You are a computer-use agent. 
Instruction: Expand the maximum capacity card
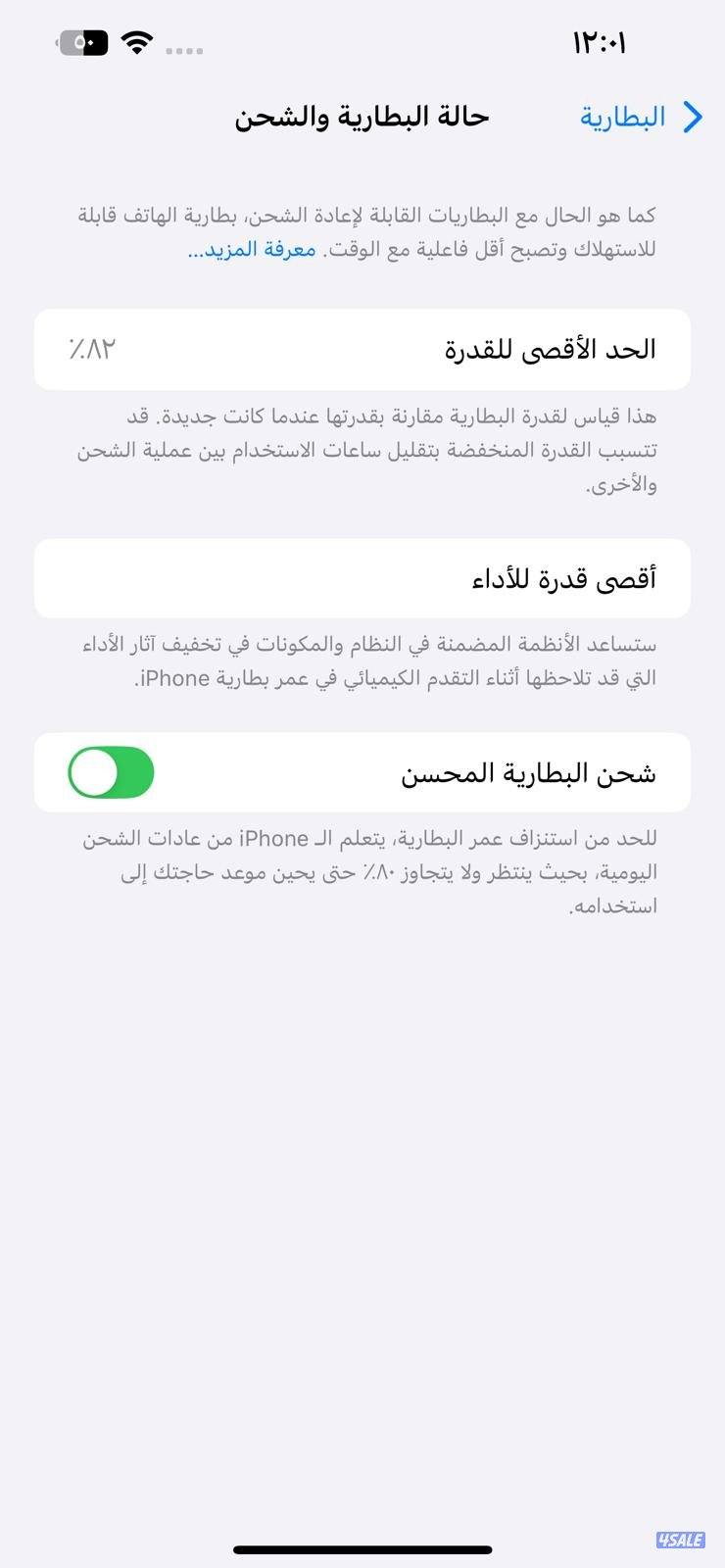pyautogui.click(x=362, y=350)
